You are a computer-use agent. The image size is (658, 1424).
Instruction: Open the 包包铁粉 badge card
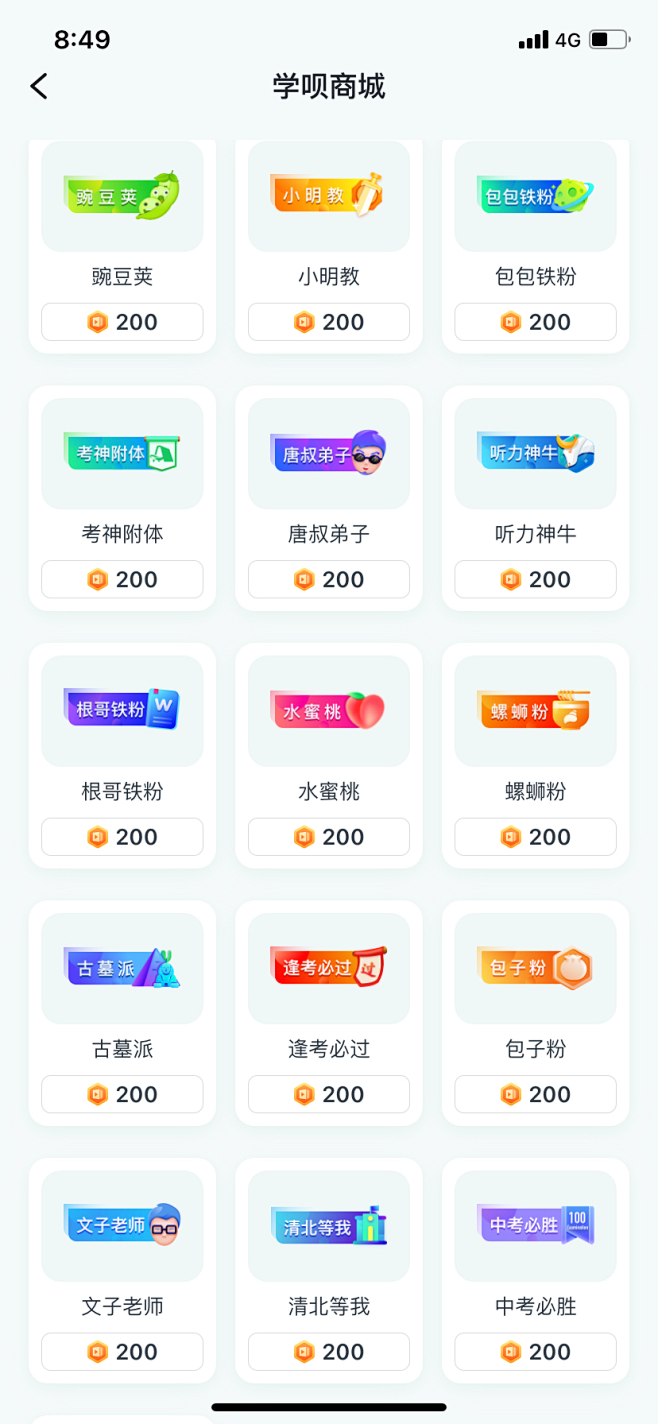click(535, 196)
